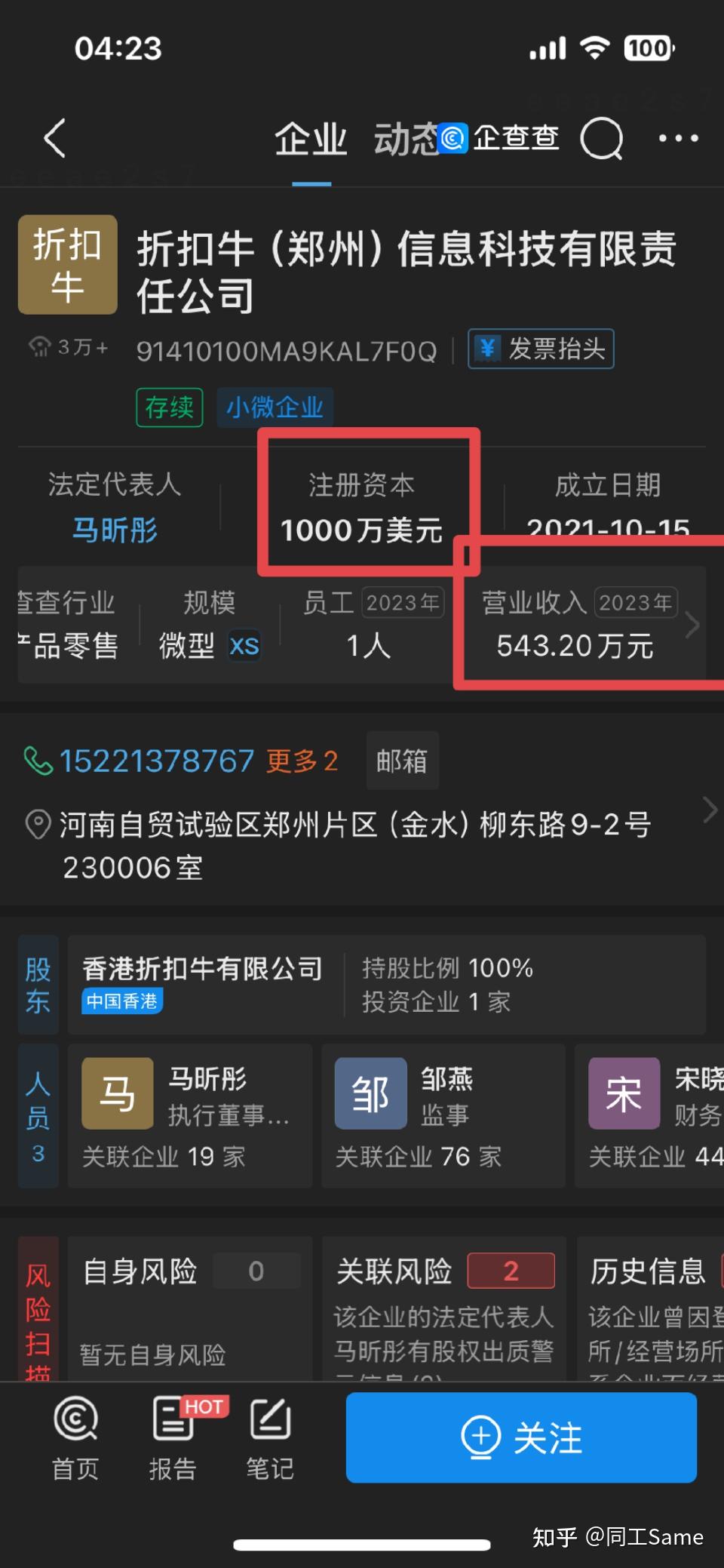This screenshot has height=1568, width=724.
Task: Tap the 邮箱 button
Action: pyautogui.click(x=402, y=761)
